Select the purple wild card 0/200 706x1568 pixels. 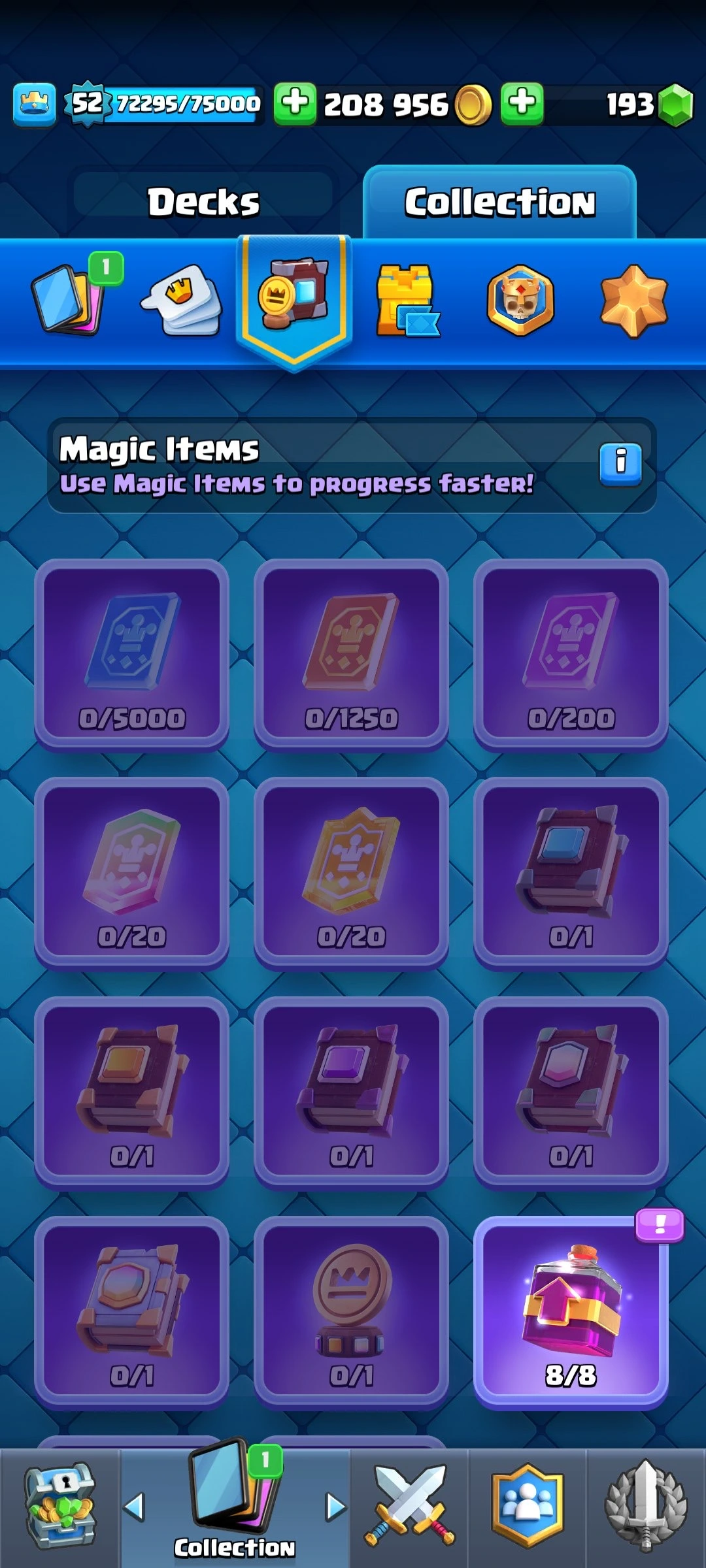click(x=571, y=655)
